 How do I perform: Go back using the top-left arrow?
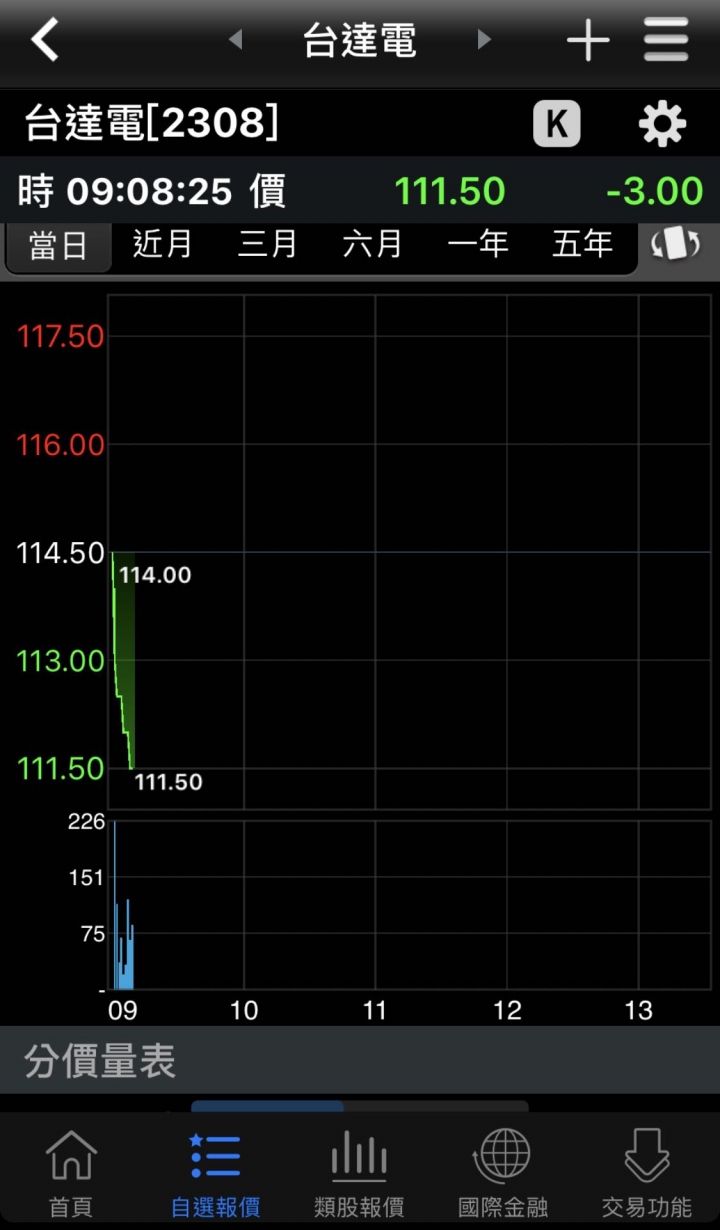click(x=45, y=40)
